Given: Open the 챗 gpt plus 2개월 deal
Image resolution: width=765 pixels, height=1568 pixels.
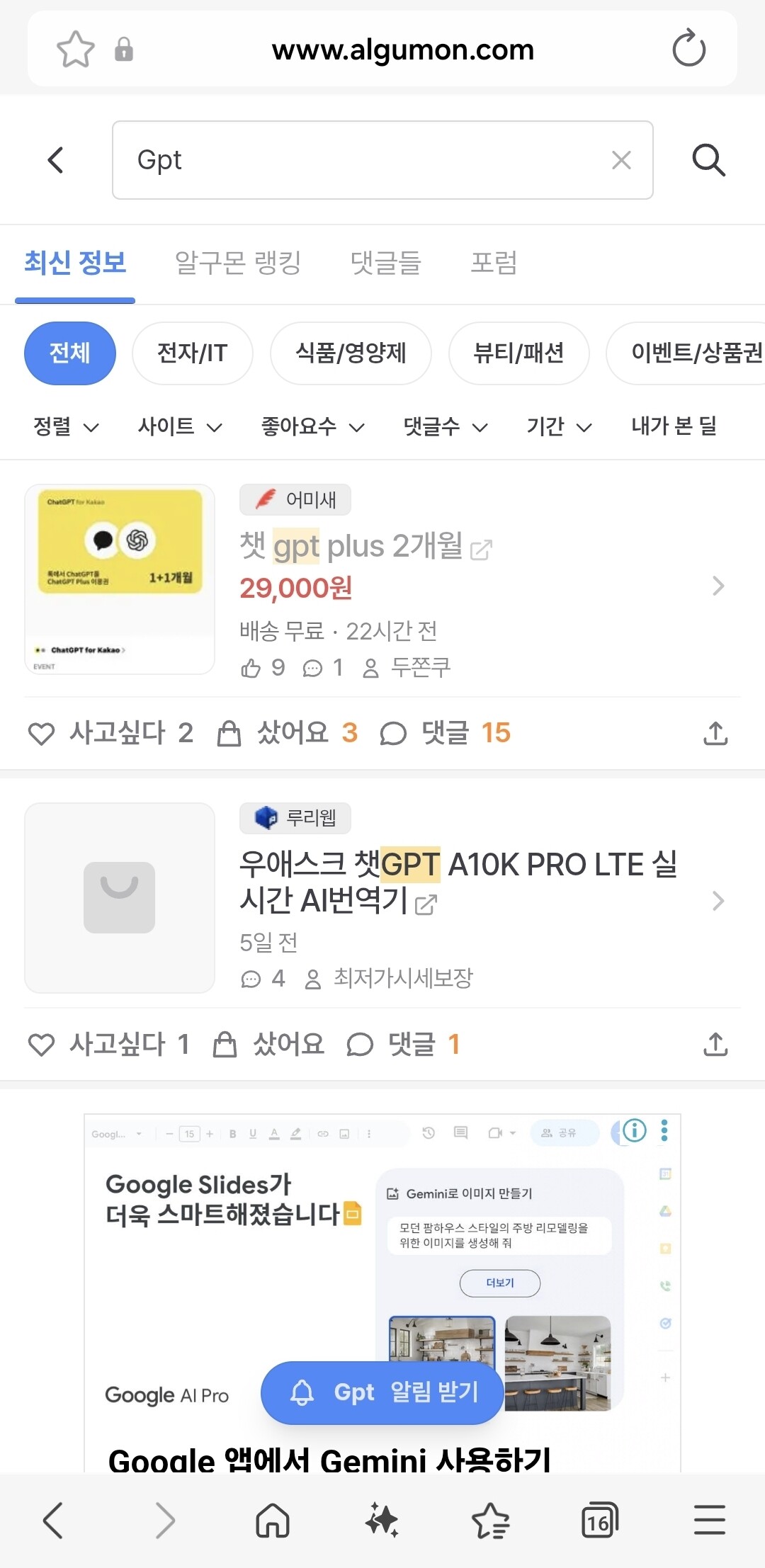Looking at the screenshot, I should coord(351,547).
